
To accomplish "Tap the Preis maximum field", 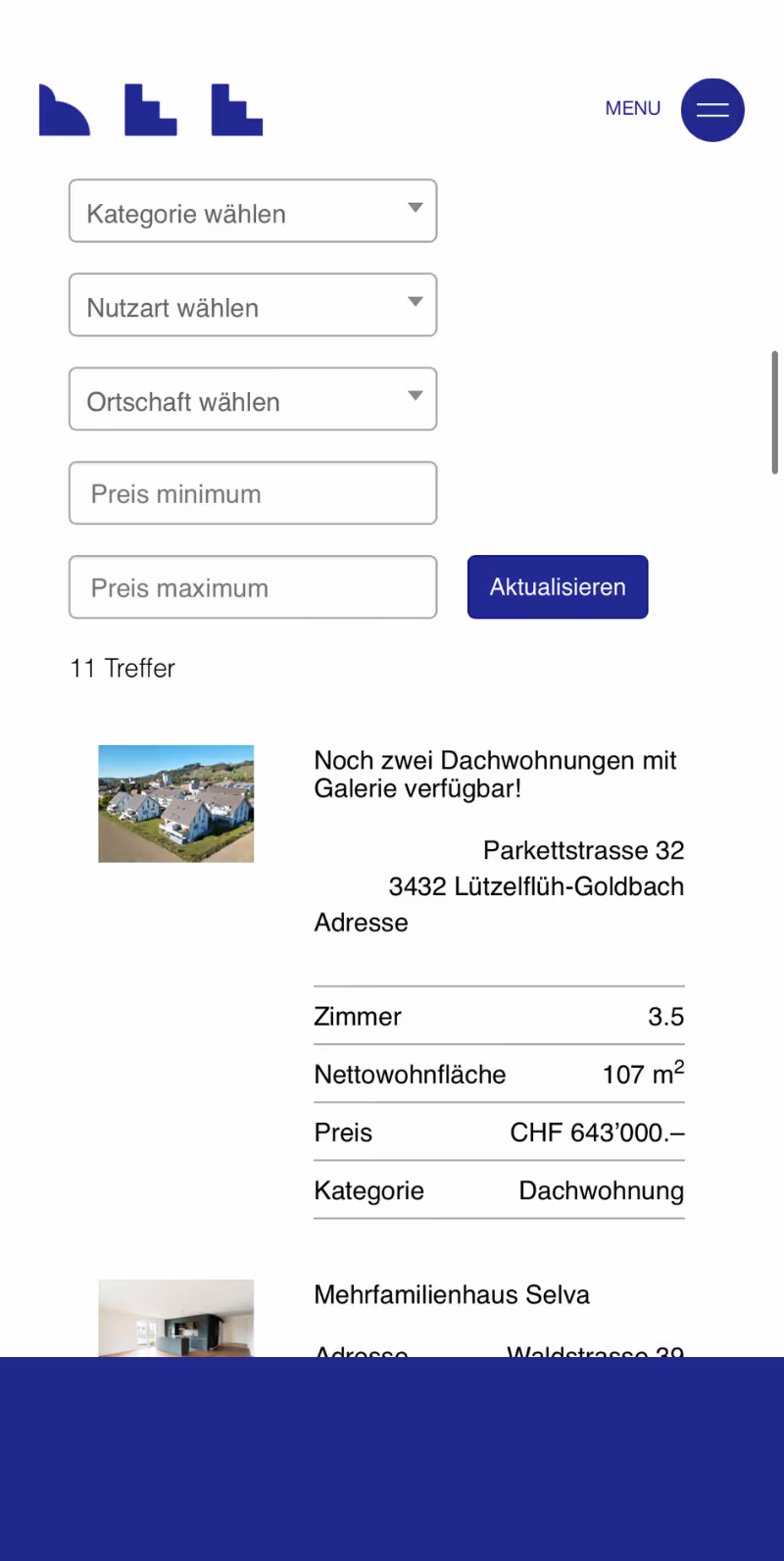I will (x=253, y=587).
